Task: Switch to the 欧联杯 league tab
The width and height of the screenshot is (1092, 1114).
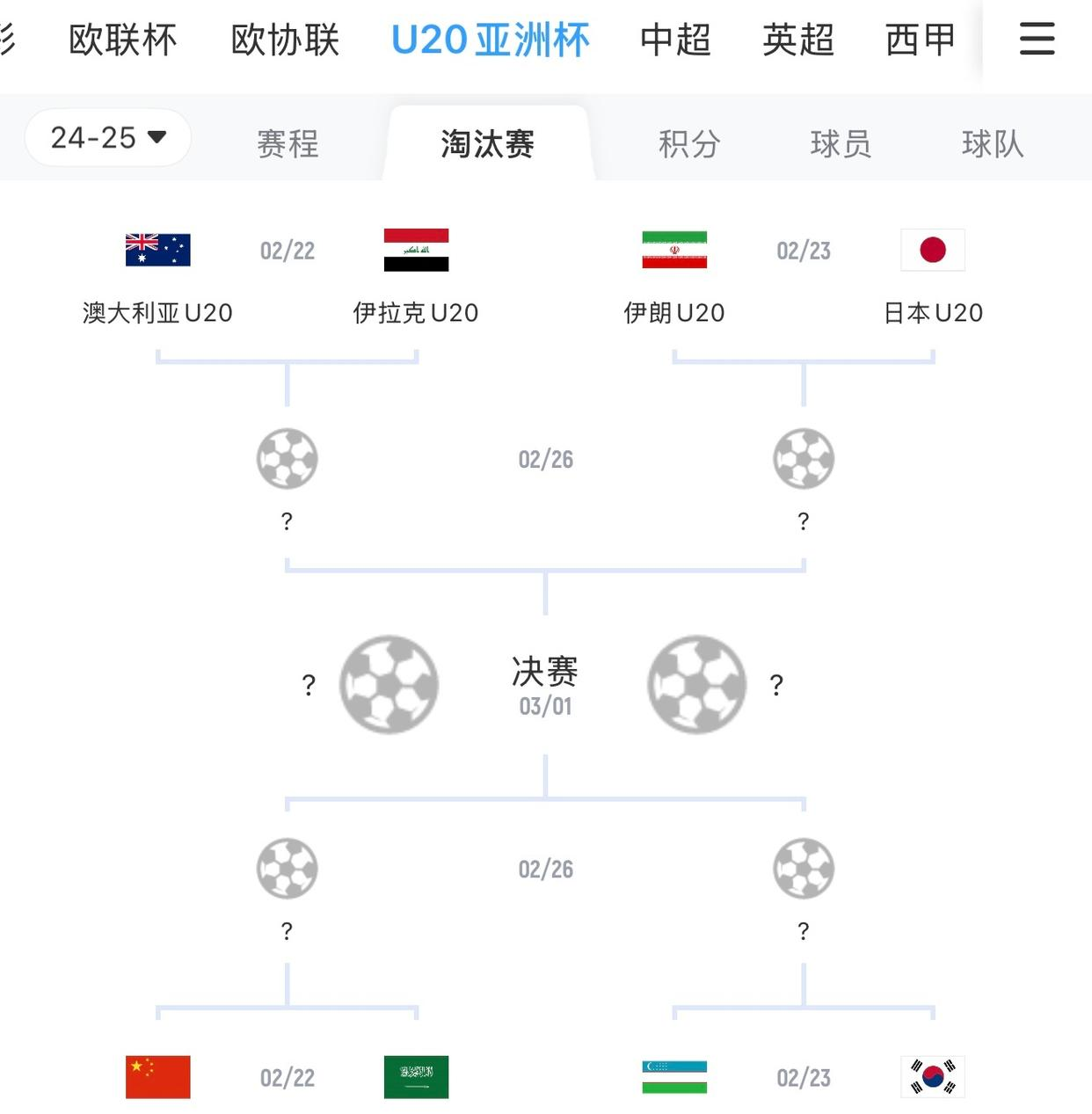Action: pos(123,40)
